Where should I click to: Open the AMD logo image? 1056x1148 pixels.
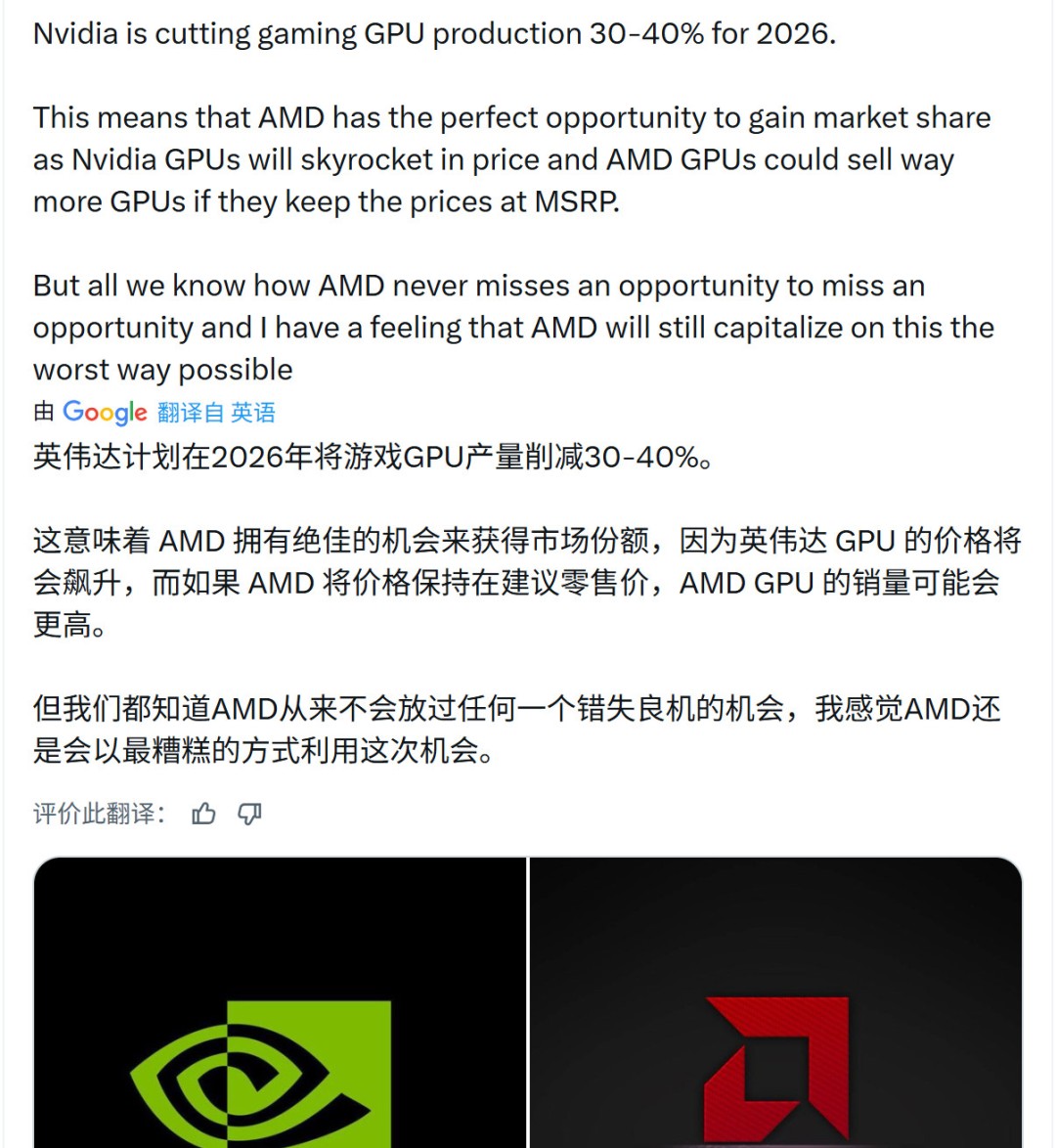[x=776, y=1007]
